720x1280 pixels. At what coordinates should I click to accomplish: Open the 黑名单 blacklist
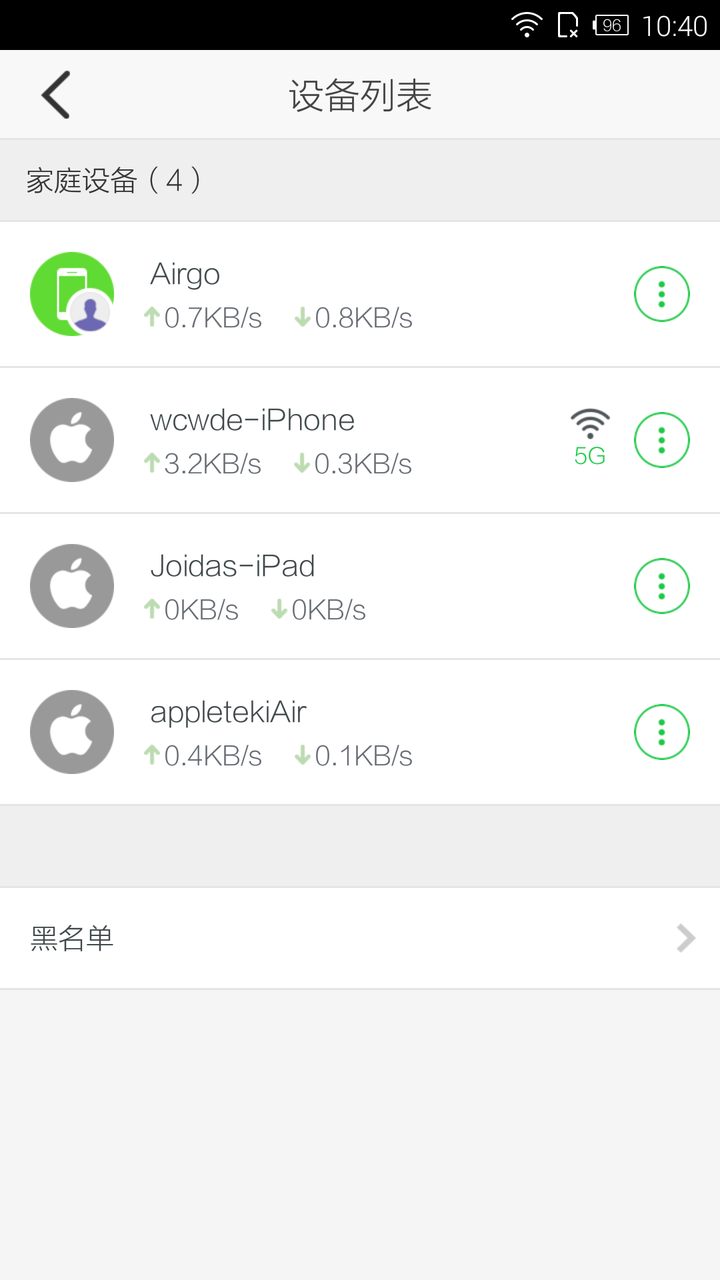[360, 938]
